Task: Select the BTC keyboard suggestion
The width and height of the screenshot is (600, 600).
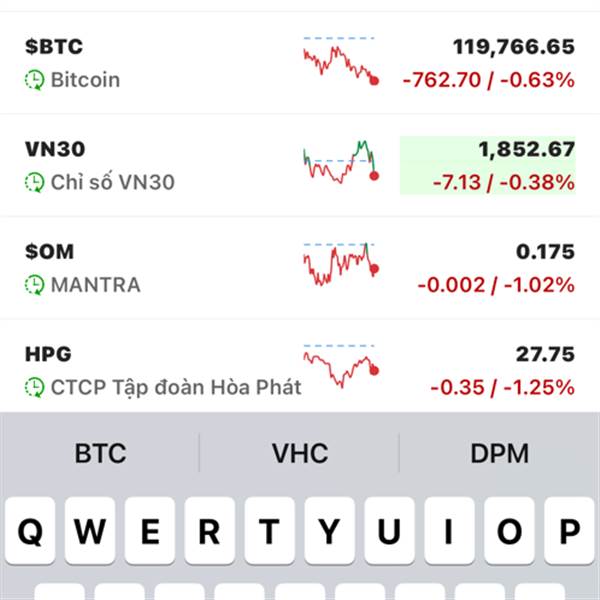Action: tap(100, 453)
